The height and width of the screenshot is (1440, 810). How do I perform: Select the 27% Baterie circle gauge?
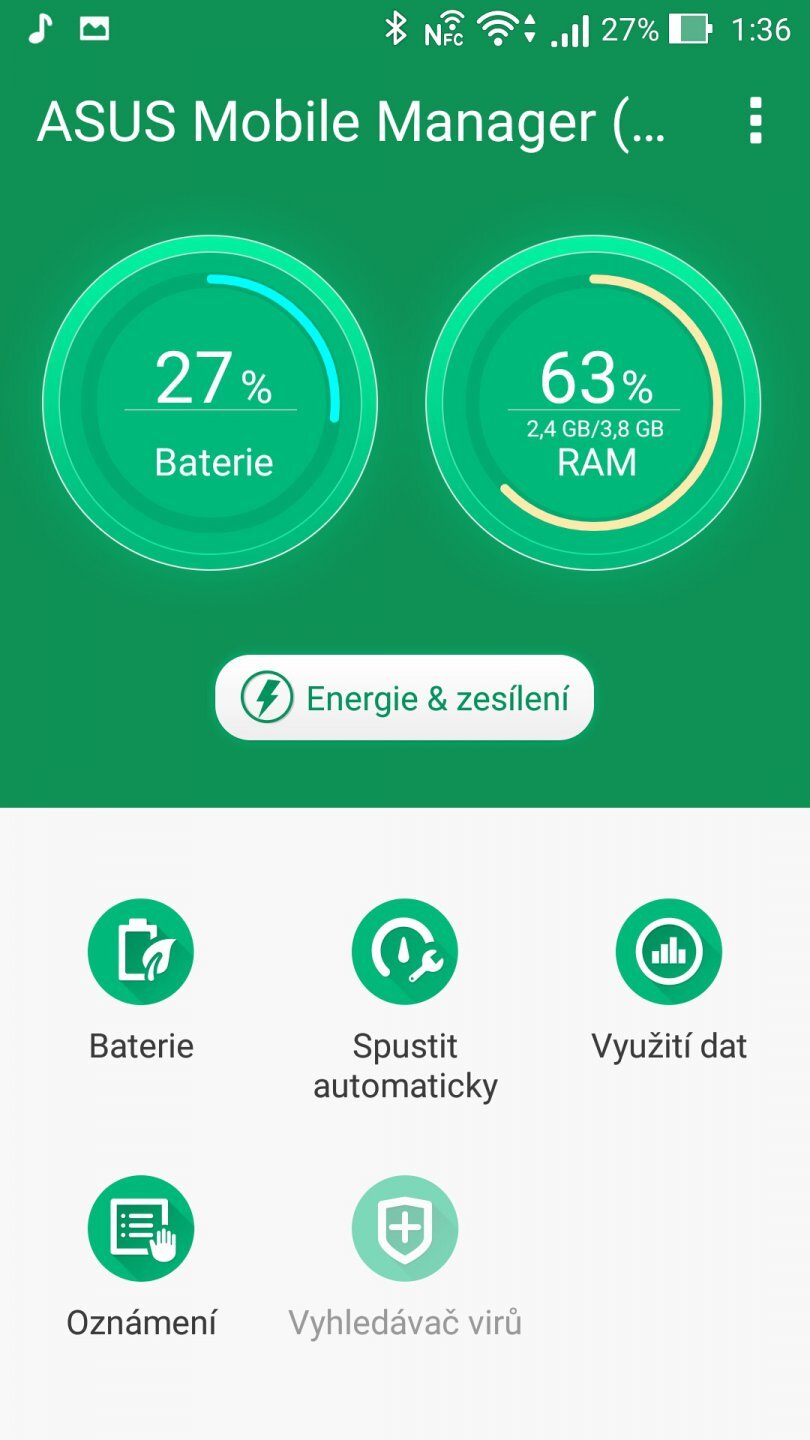210,403
